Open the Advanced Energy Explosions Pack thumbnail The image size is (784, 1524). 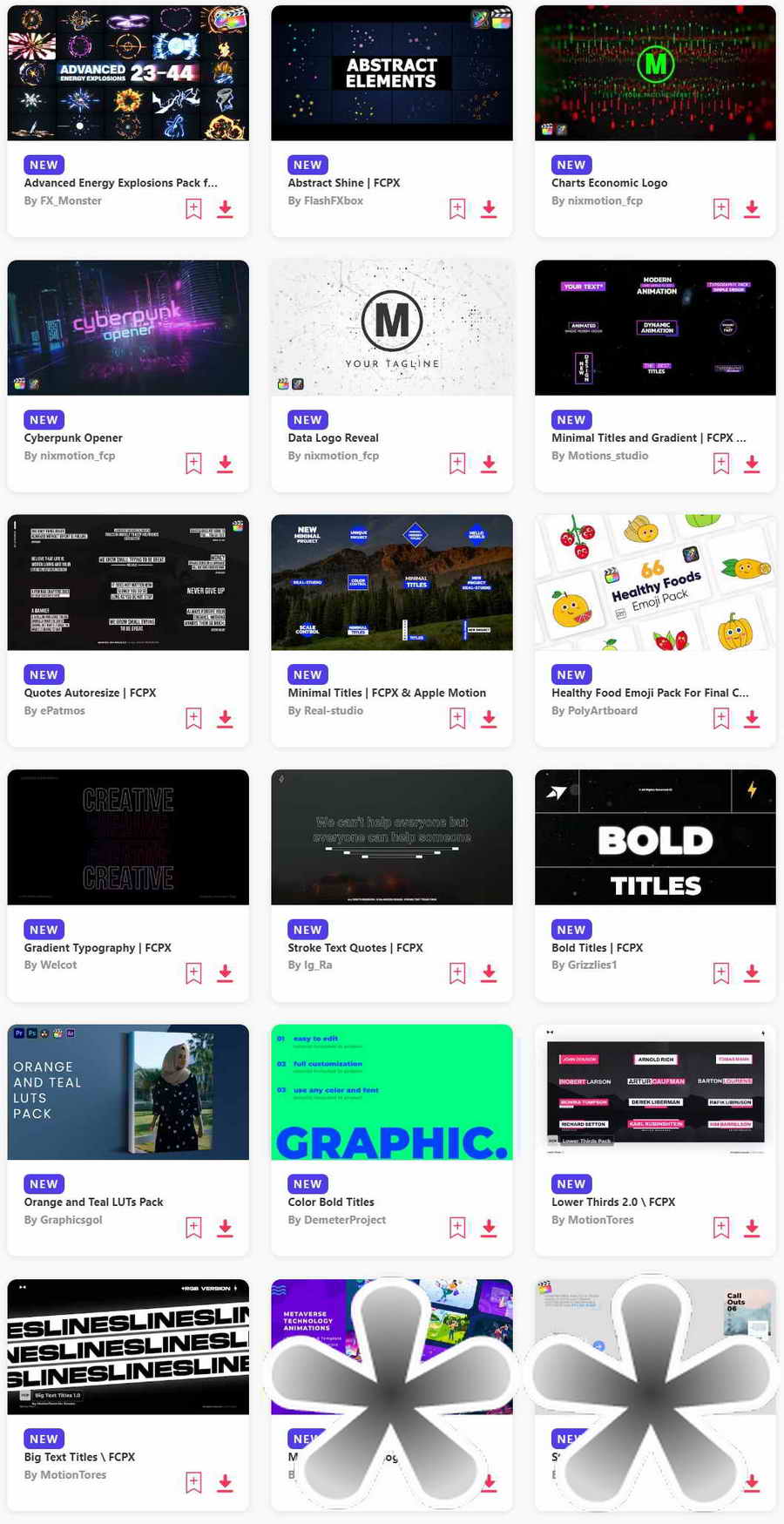pyautogui.click(x=128, y=72)
